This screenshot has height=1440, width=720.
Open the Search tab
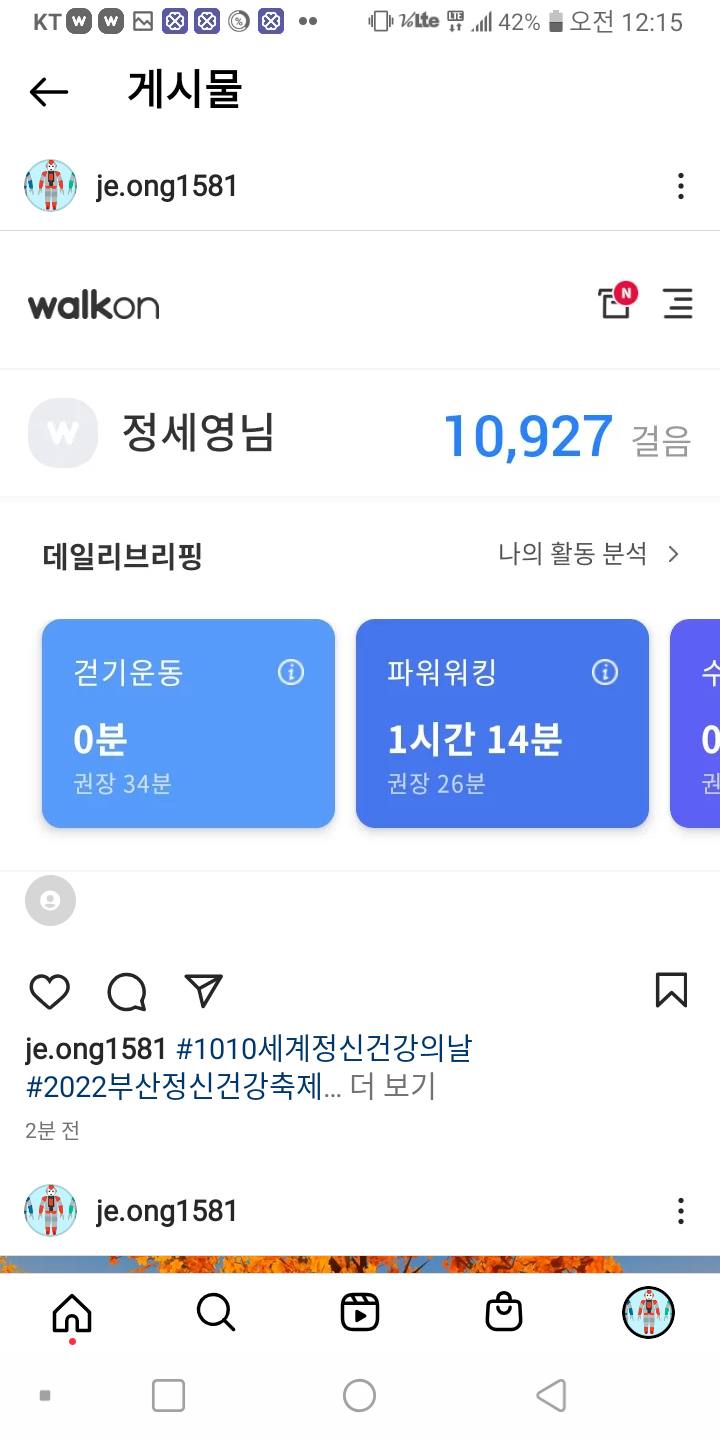point(216,1312)
